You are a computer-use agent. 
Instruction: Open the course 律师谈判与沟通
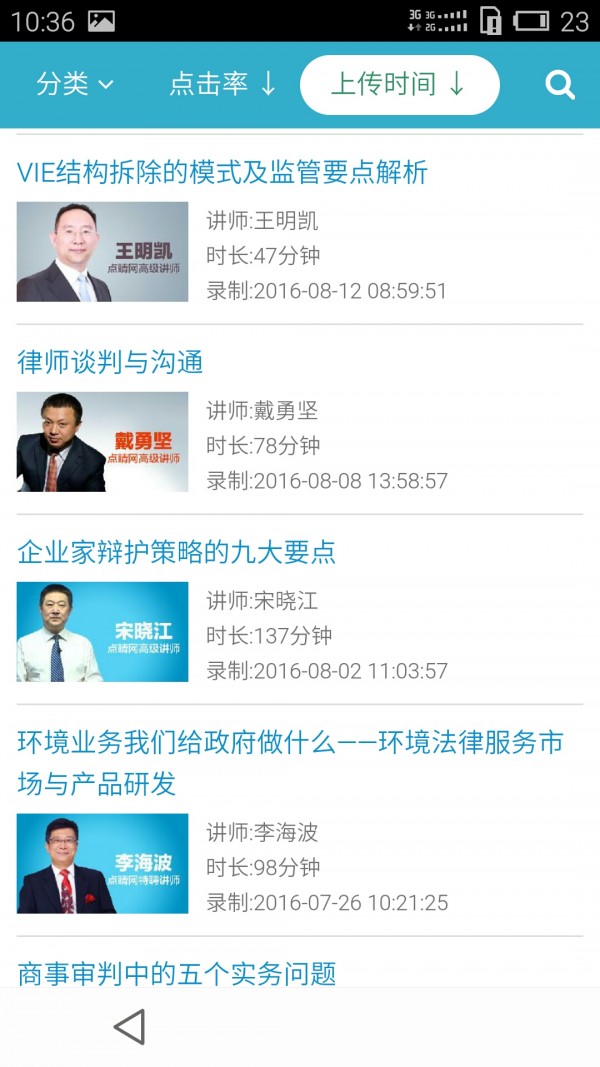pyautogui.click(x=110, y=362)
